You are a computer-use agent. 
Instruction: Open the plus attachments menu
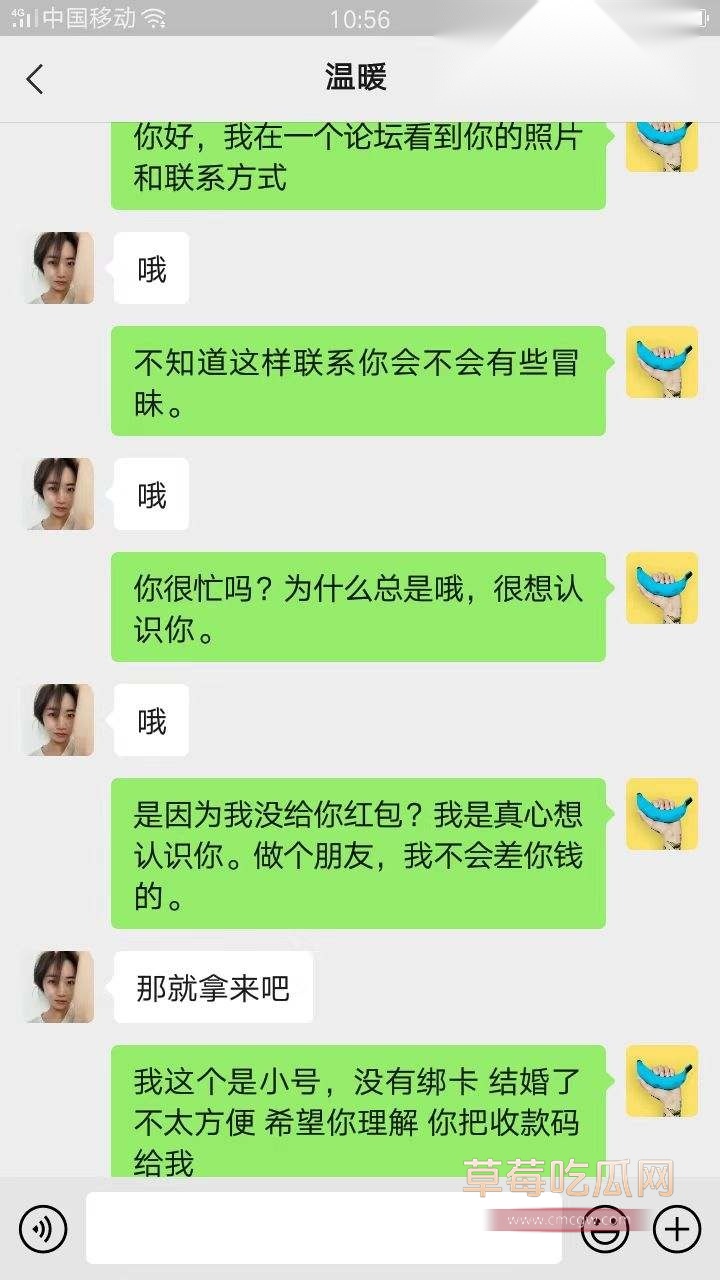pos(677,1228)
